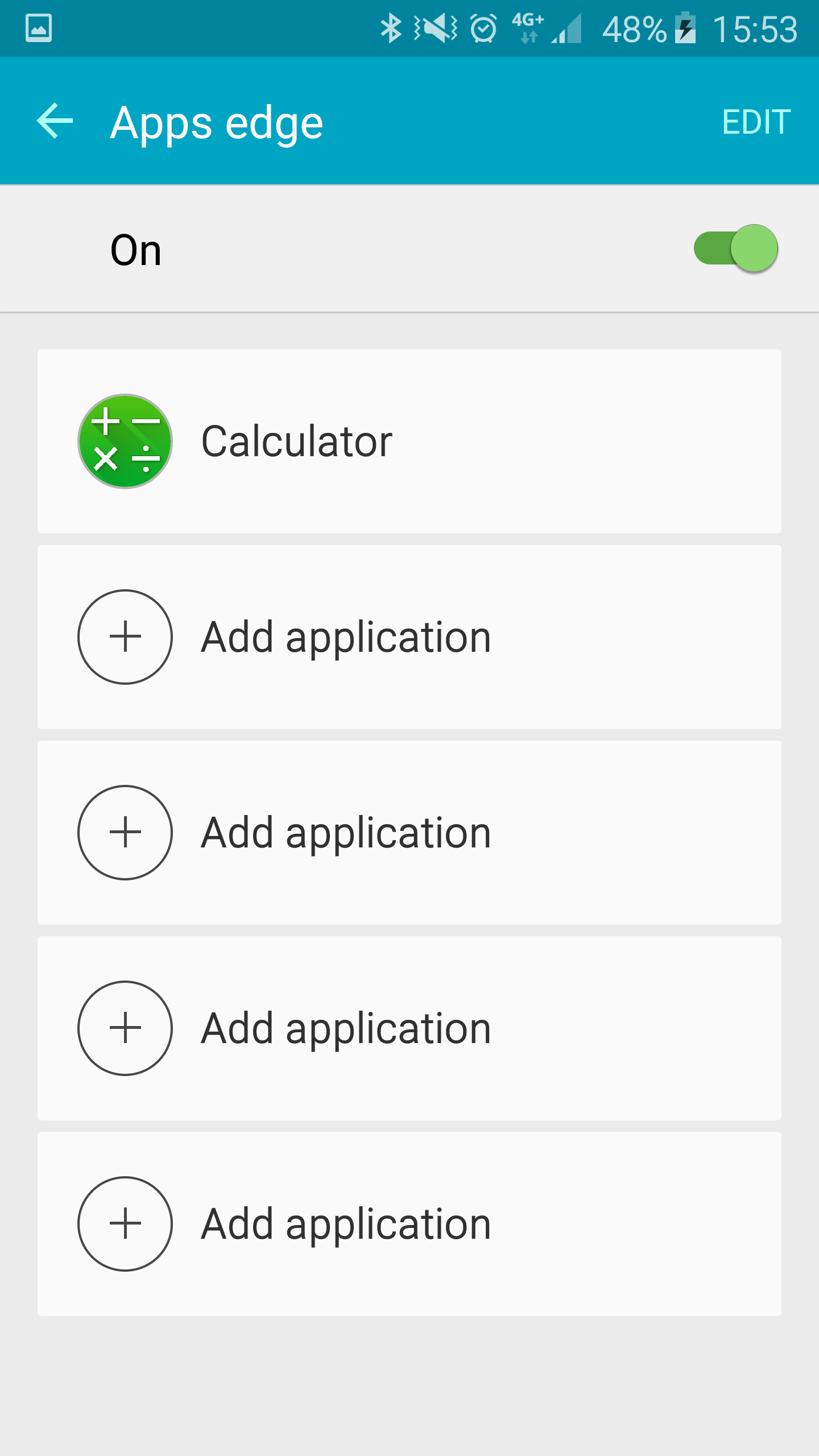Tap EDIT in the app bar
The width and height of the screenshot is (819, 1456).
(x=756, y=122)
